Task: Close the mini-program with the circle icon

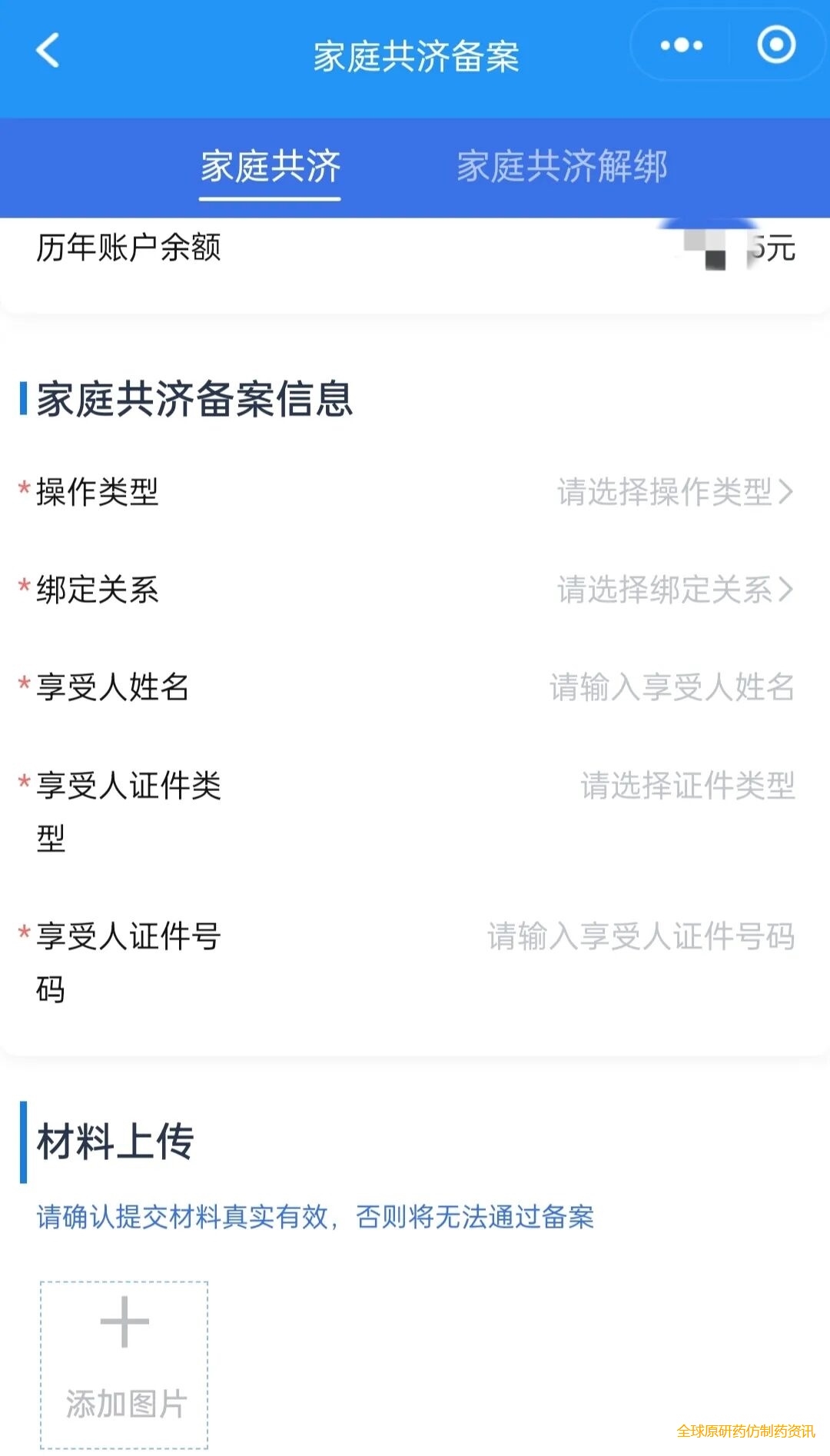Action: pos(776,45)
